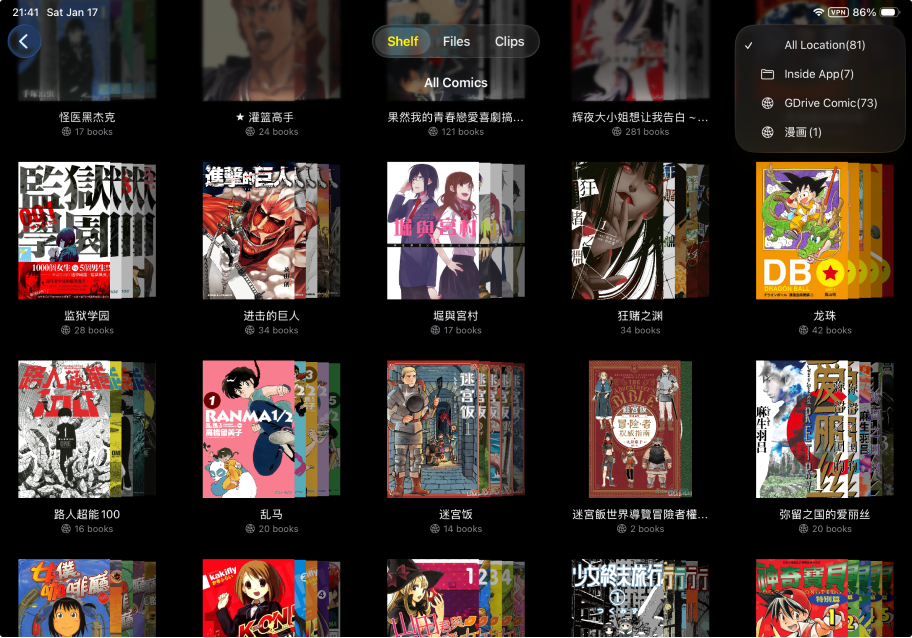Choose All Location(81) in the menu
This screenshot has height=638, width=912.
point(824,45)
